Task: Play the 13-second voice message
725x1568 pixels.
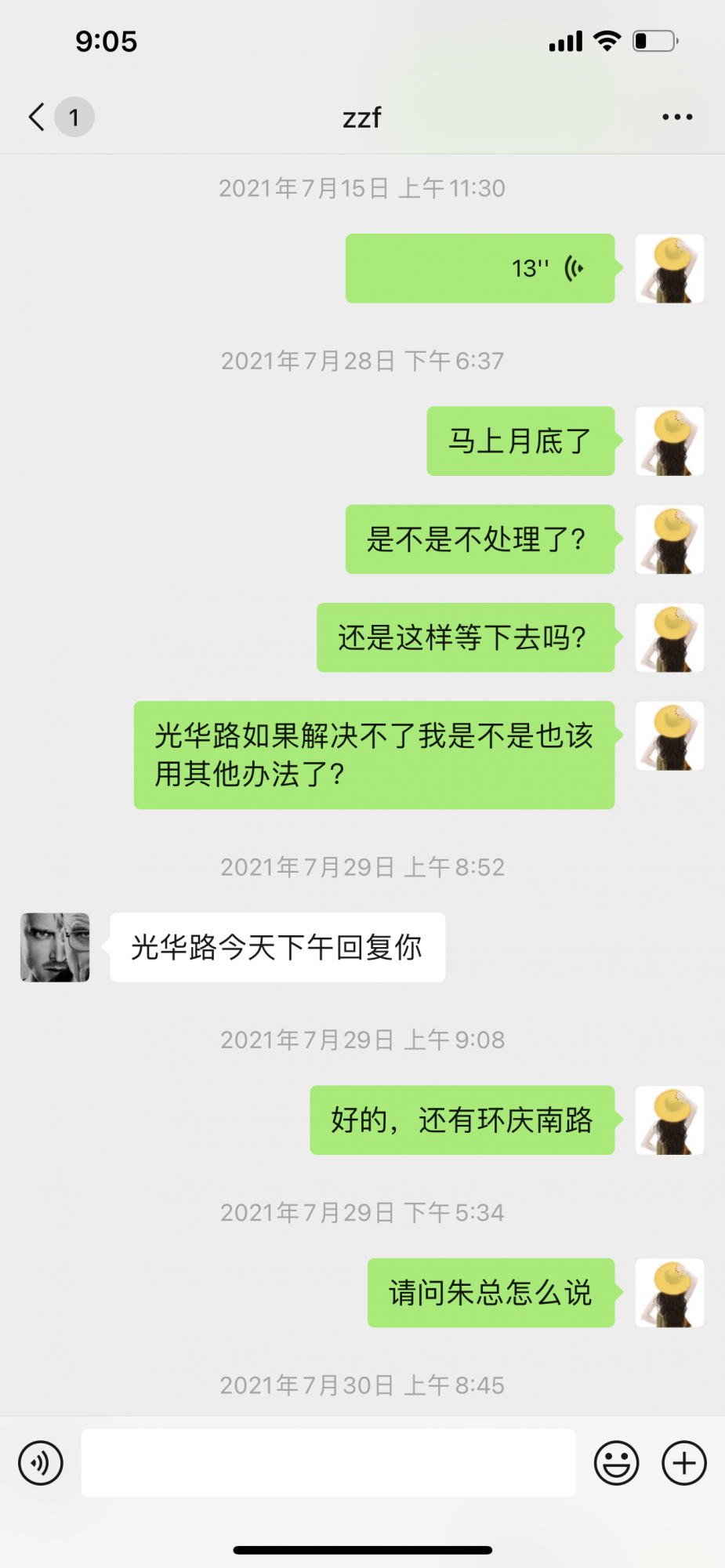Action: pos(480,268)
